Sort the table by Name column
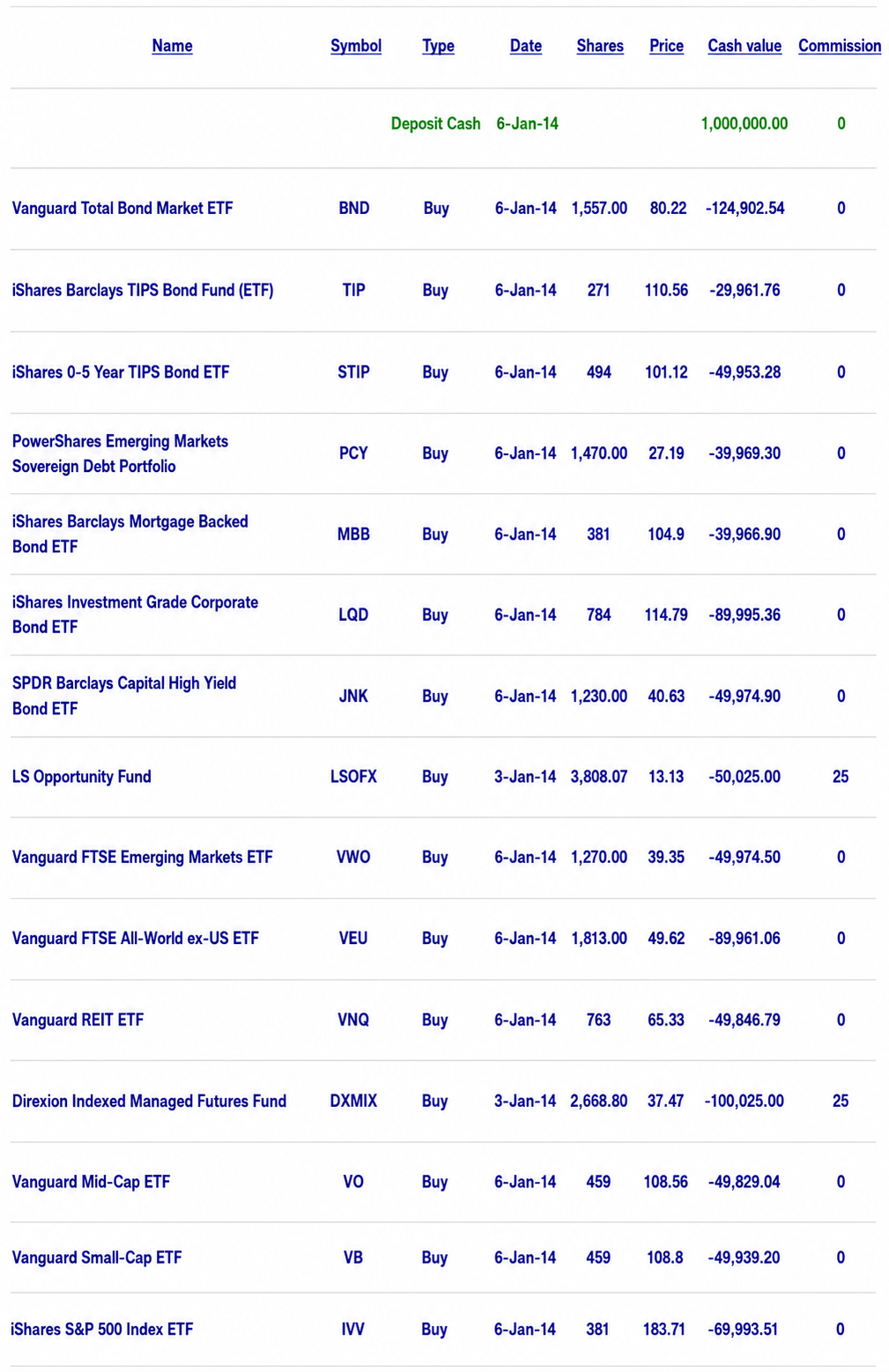 [172, 46]
